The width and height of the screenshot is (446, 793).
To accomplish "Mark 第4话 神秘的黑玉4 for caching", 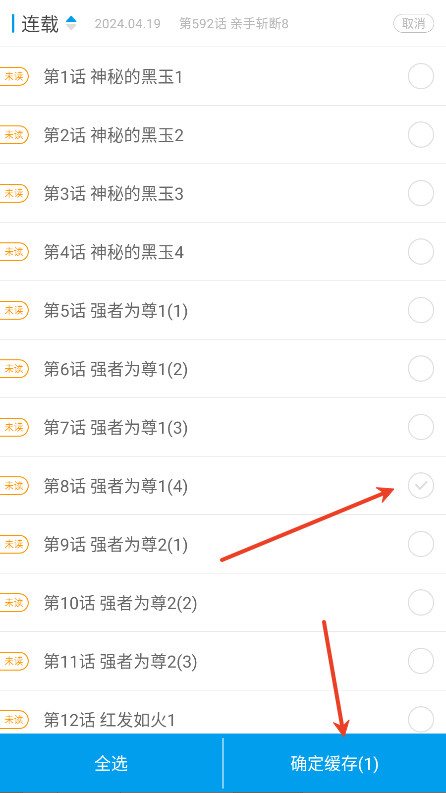I will 421,252.
